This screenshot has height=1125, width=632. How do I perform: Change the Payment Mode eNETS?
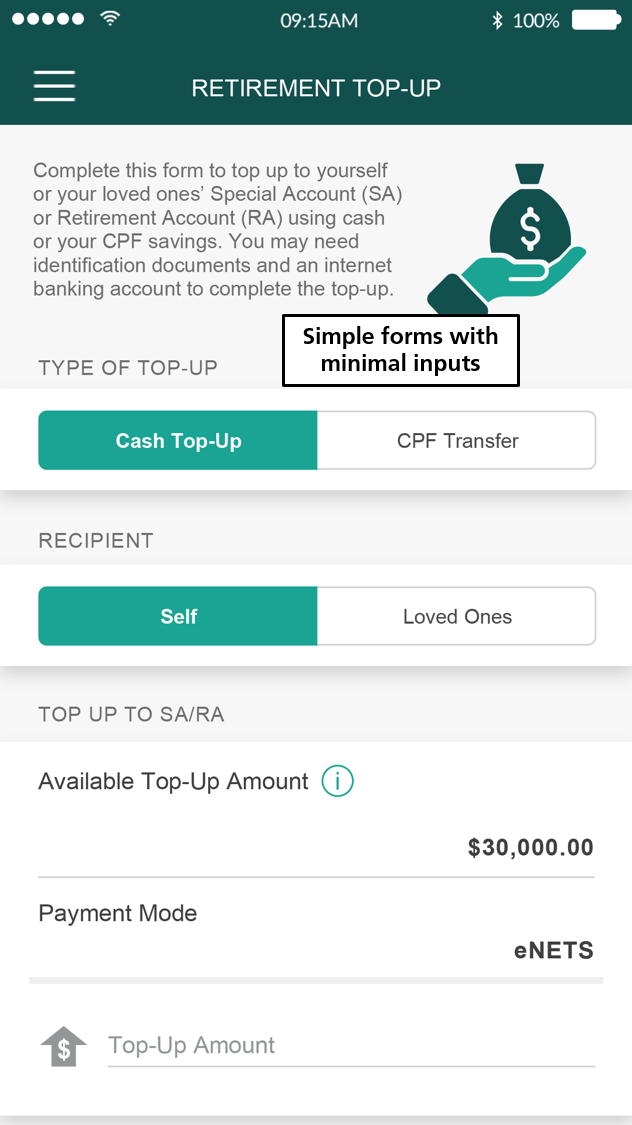316,933
